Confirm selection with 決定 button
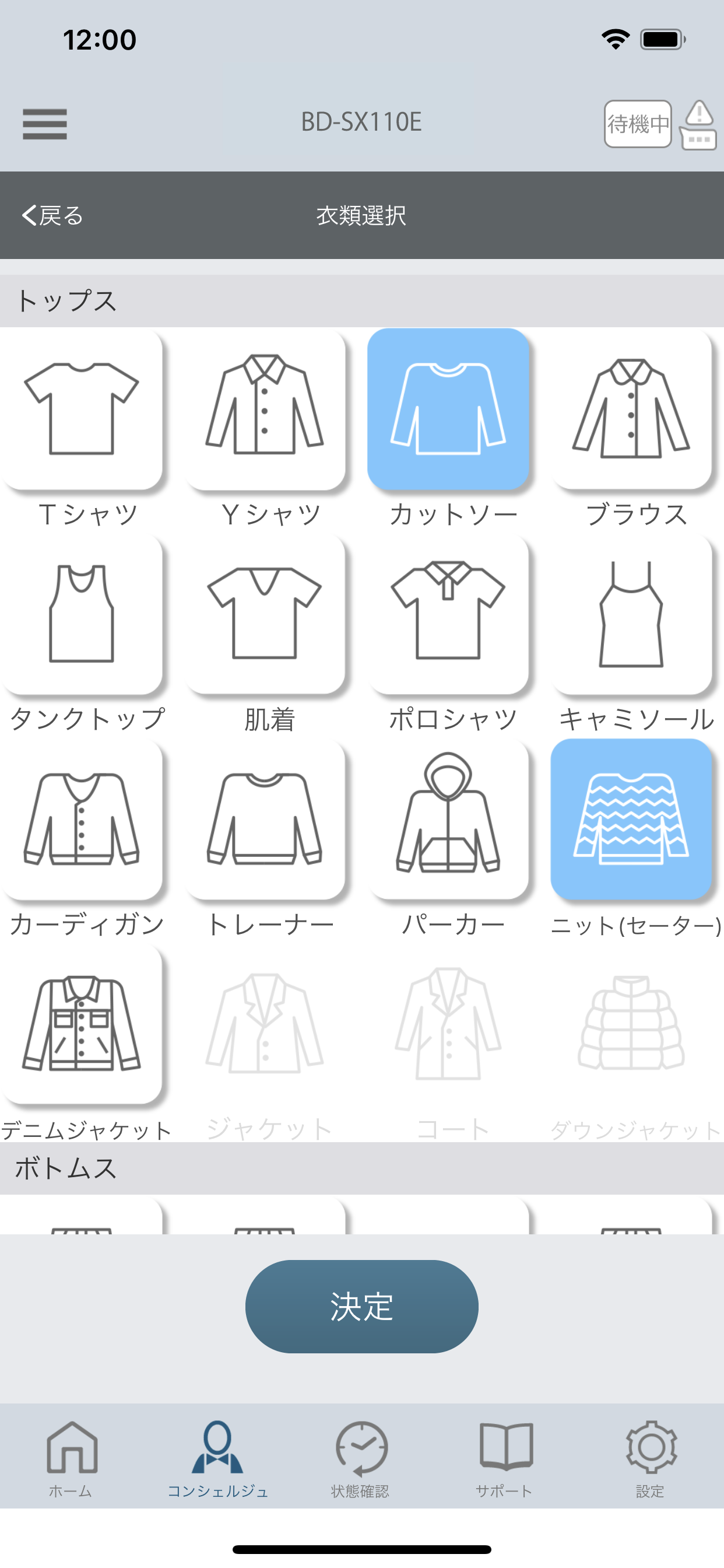The height and width of the screenshot is (1568, 724). (362, 1307)
